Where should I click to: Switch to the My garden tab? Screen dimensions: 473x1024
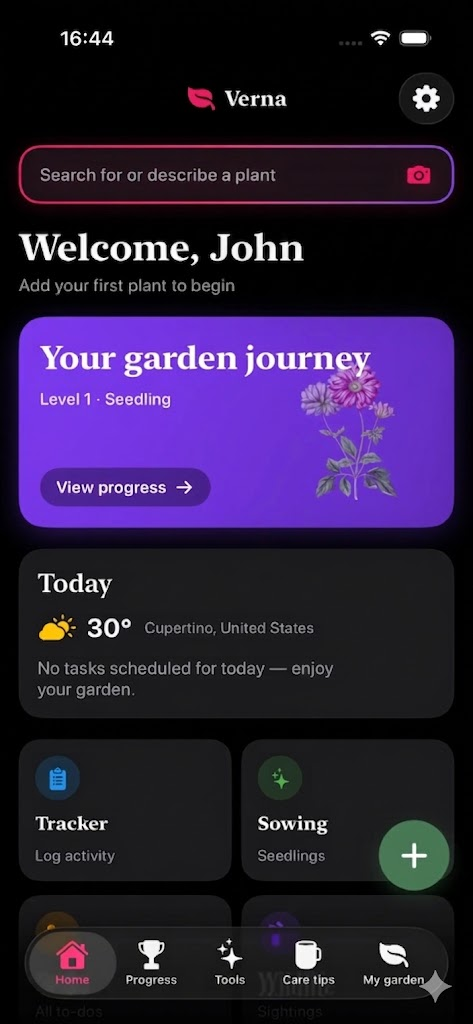point(393,963)
